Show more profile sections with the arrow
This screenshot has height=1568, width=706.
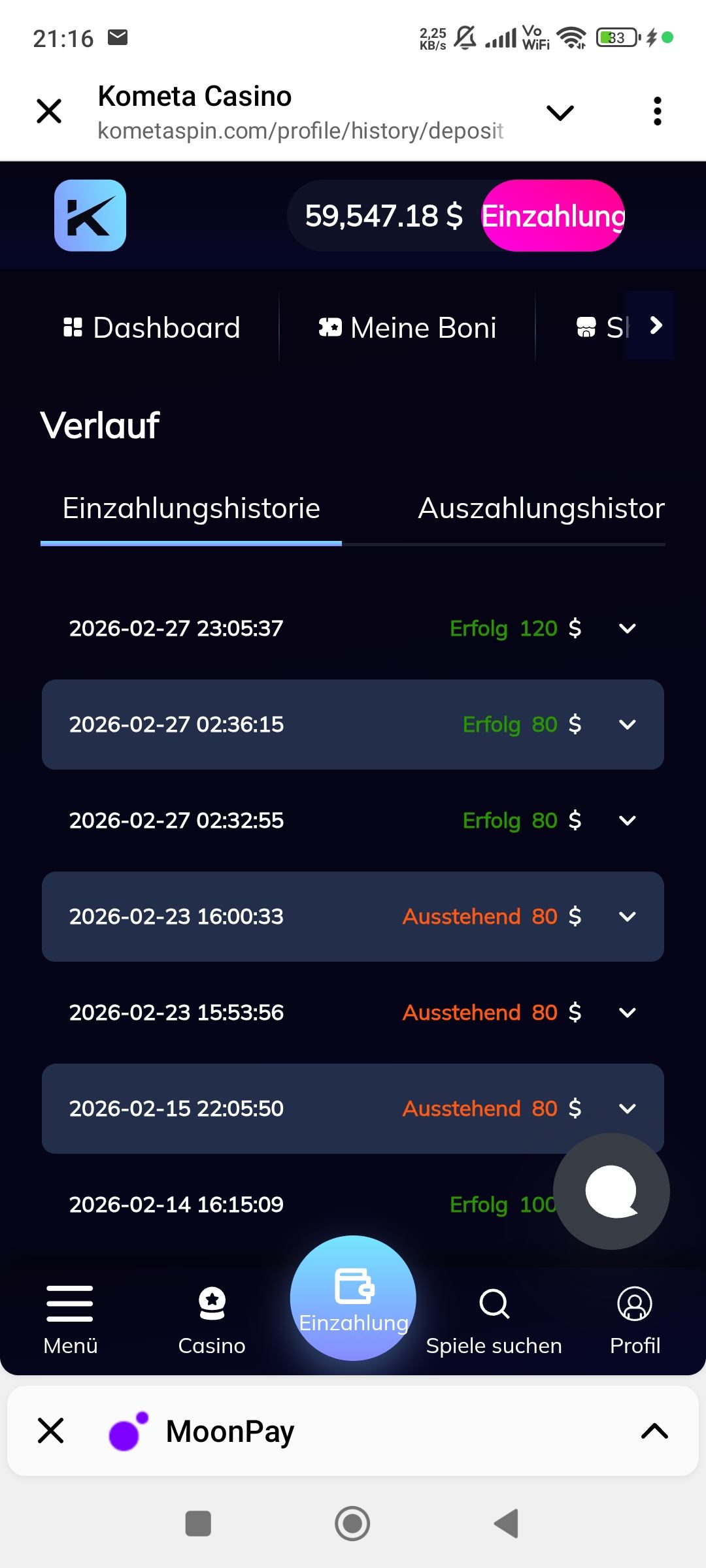pos(656,325)
